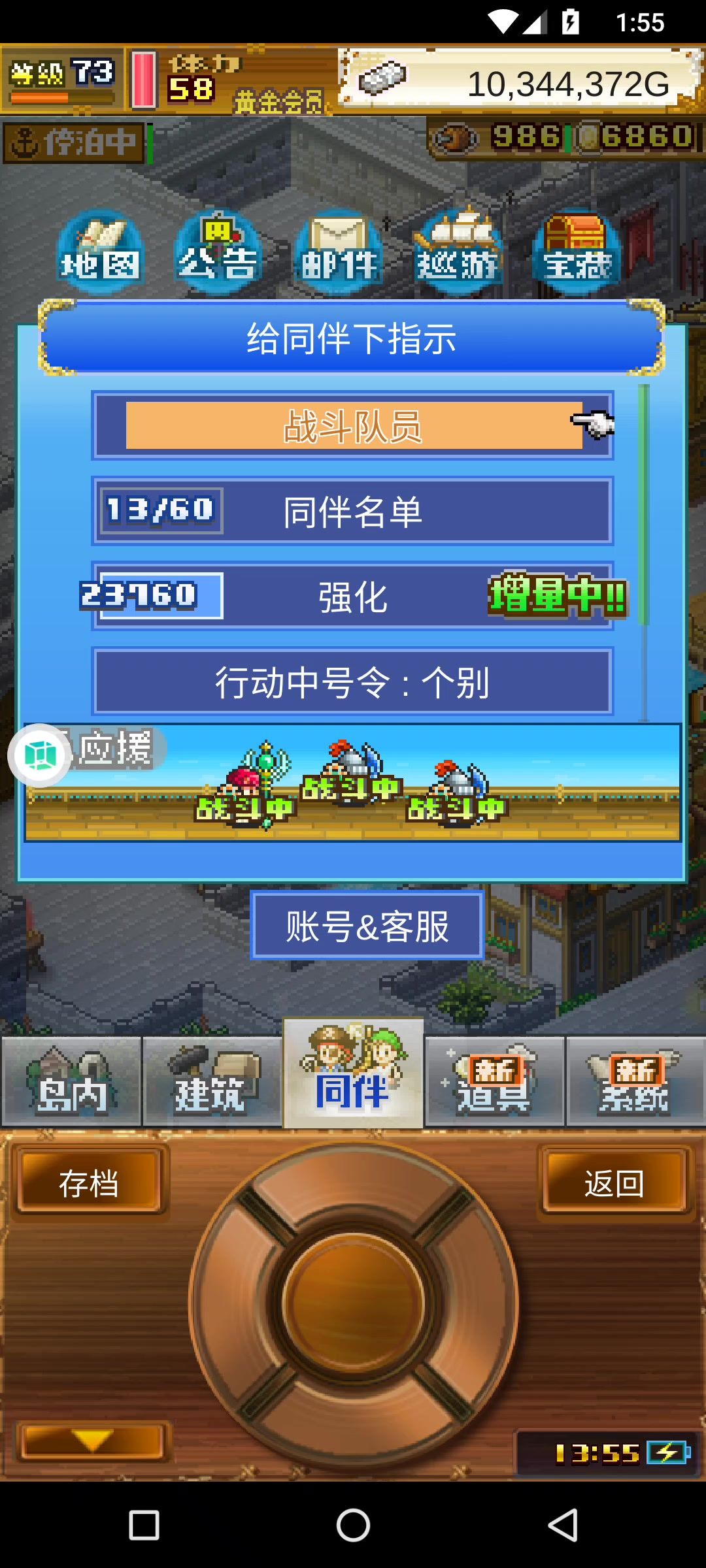Open the floating cube assistant icon
The width and height of the screenshot is (706, 1568).
point(40,755)
